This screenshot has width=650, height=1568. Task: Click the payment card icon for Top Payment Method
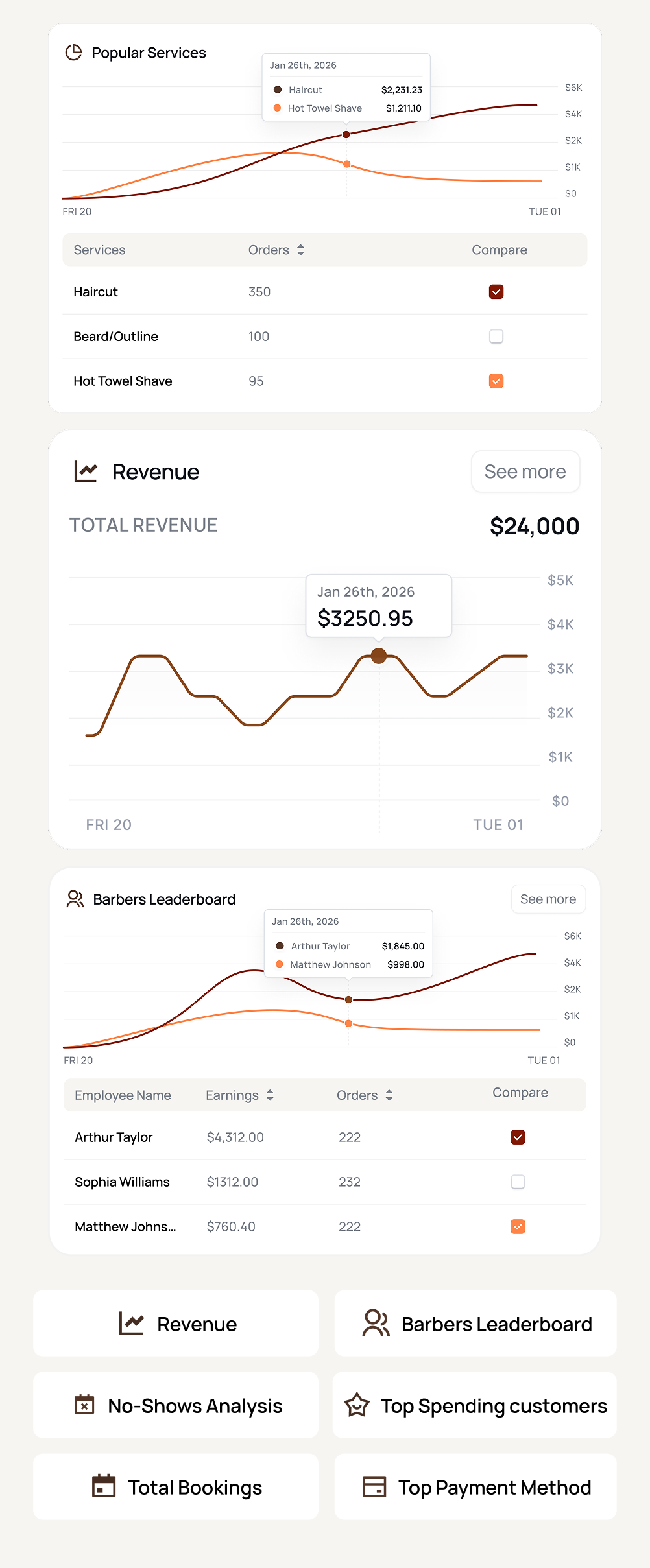pos(374,1488)
